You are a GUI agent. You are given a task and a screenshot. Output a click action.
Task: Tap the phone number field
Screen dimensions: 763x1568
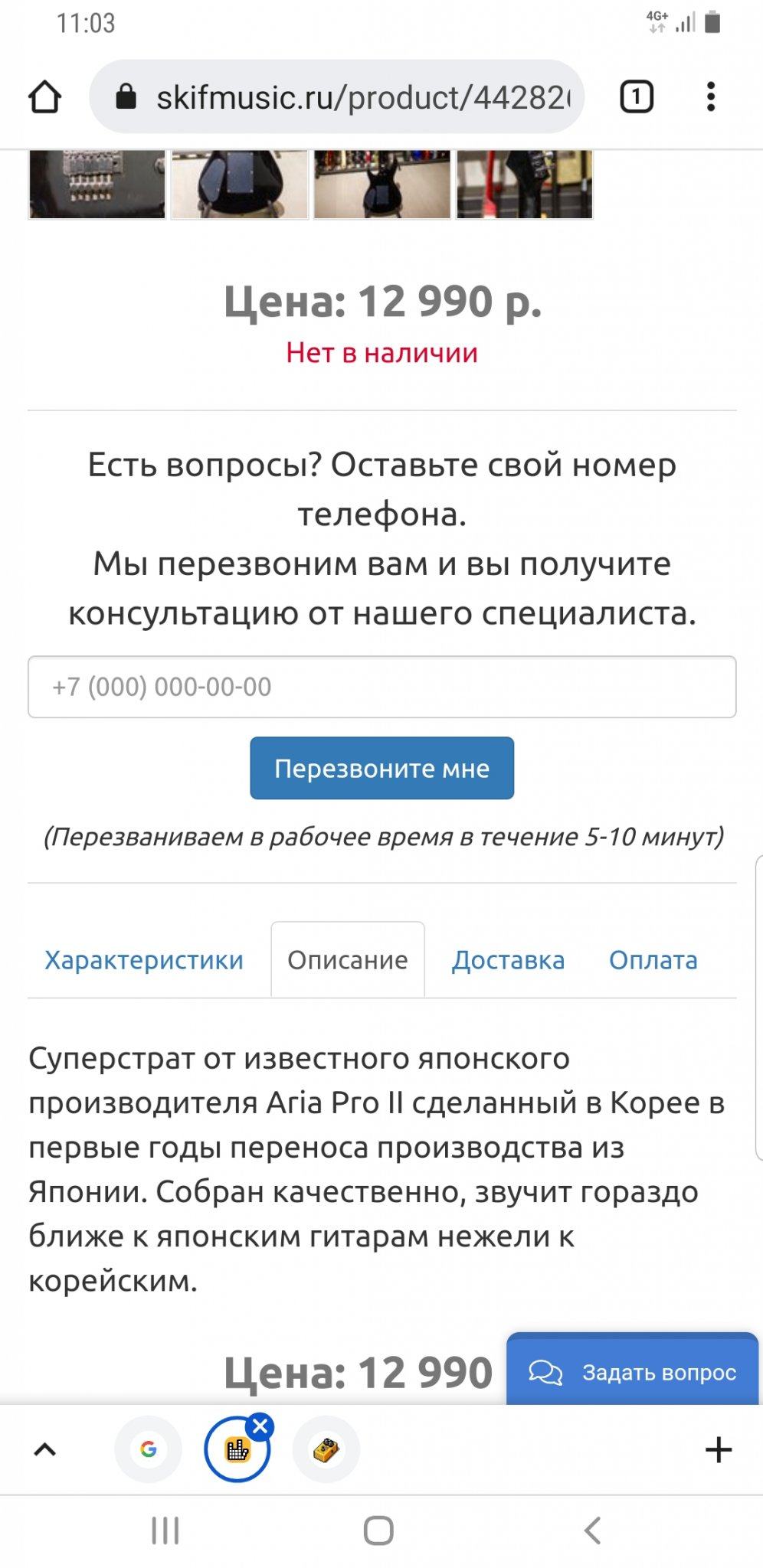coord(381,687)
